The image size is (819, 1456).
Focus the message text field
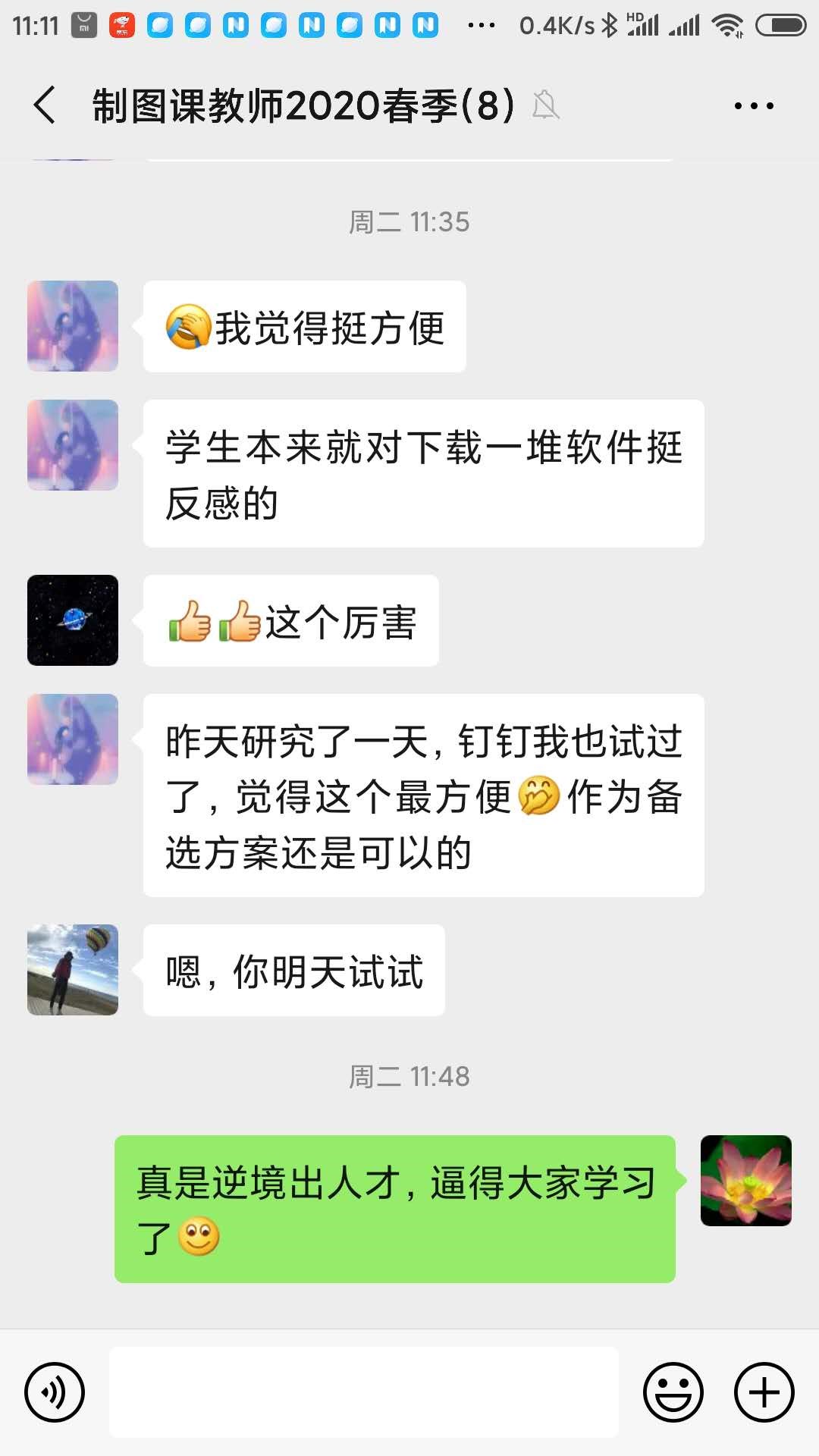pyautogui.click(x=364, y=1392)
